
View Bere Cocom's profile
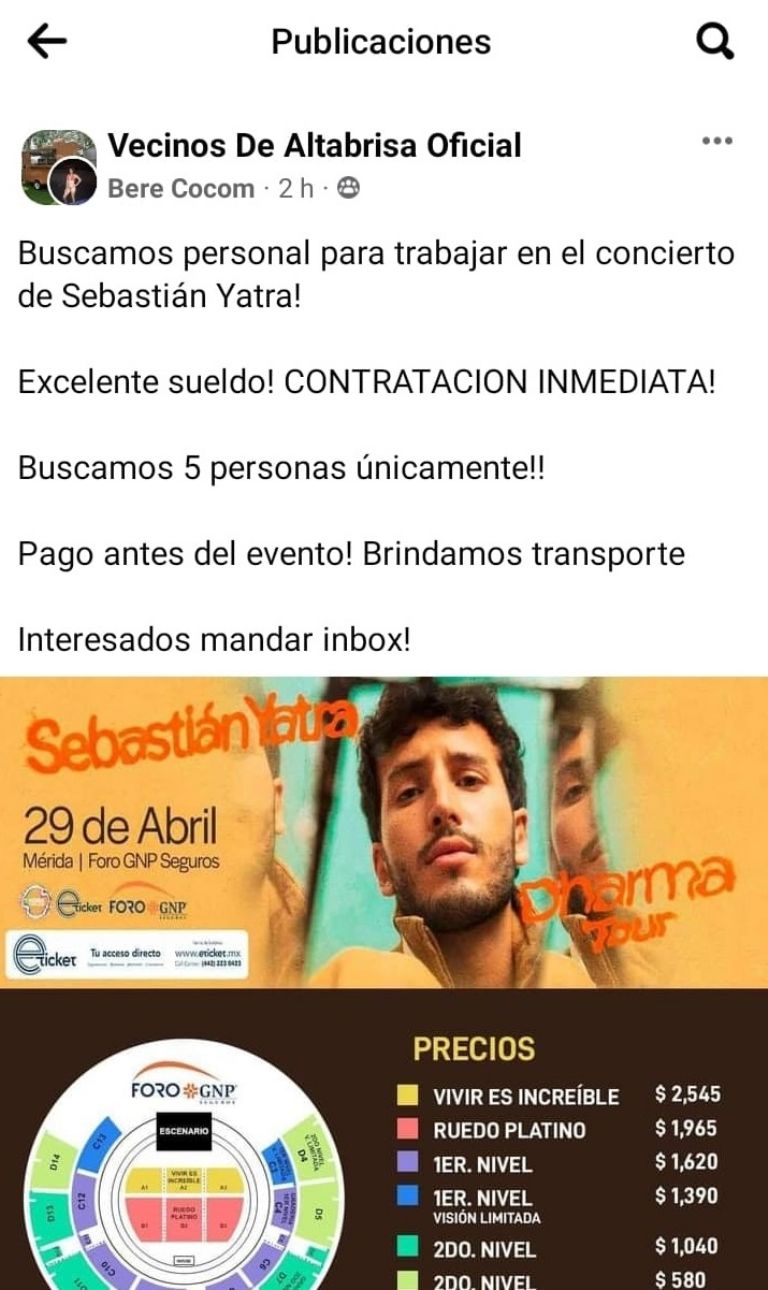point(181,188)
